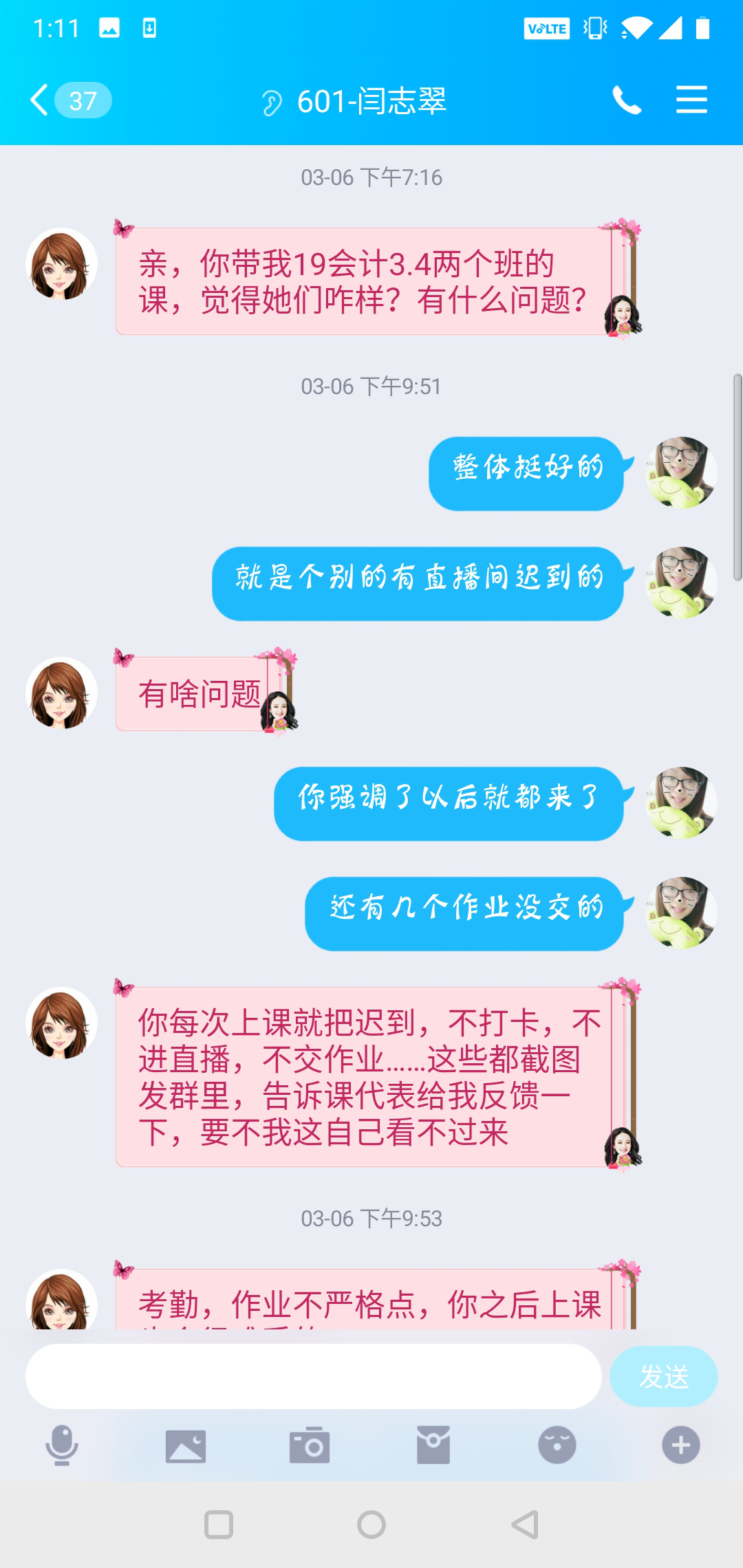Go back to the message list

tap(41, 100)
